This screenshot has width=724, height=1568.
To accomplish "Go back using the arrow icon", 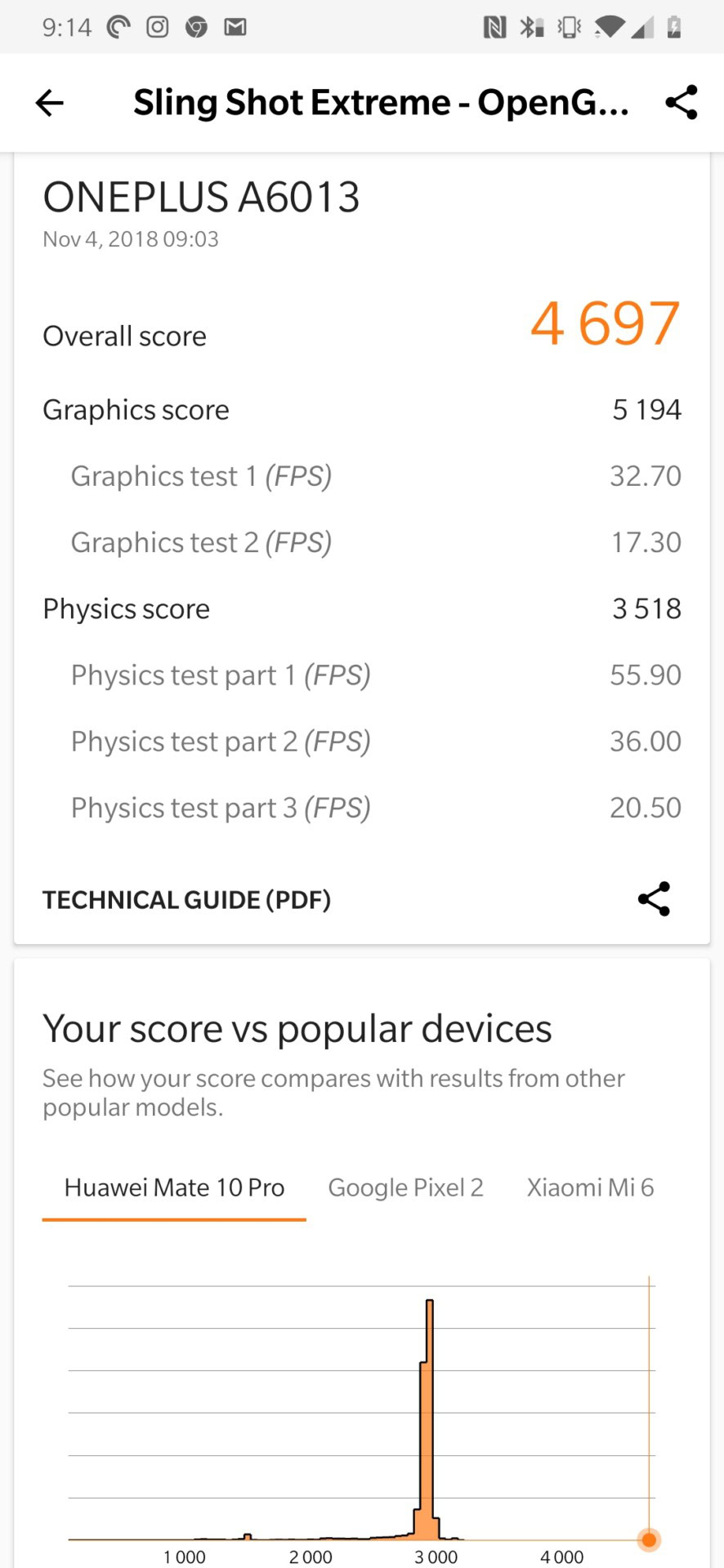I will tap(50, 103).
